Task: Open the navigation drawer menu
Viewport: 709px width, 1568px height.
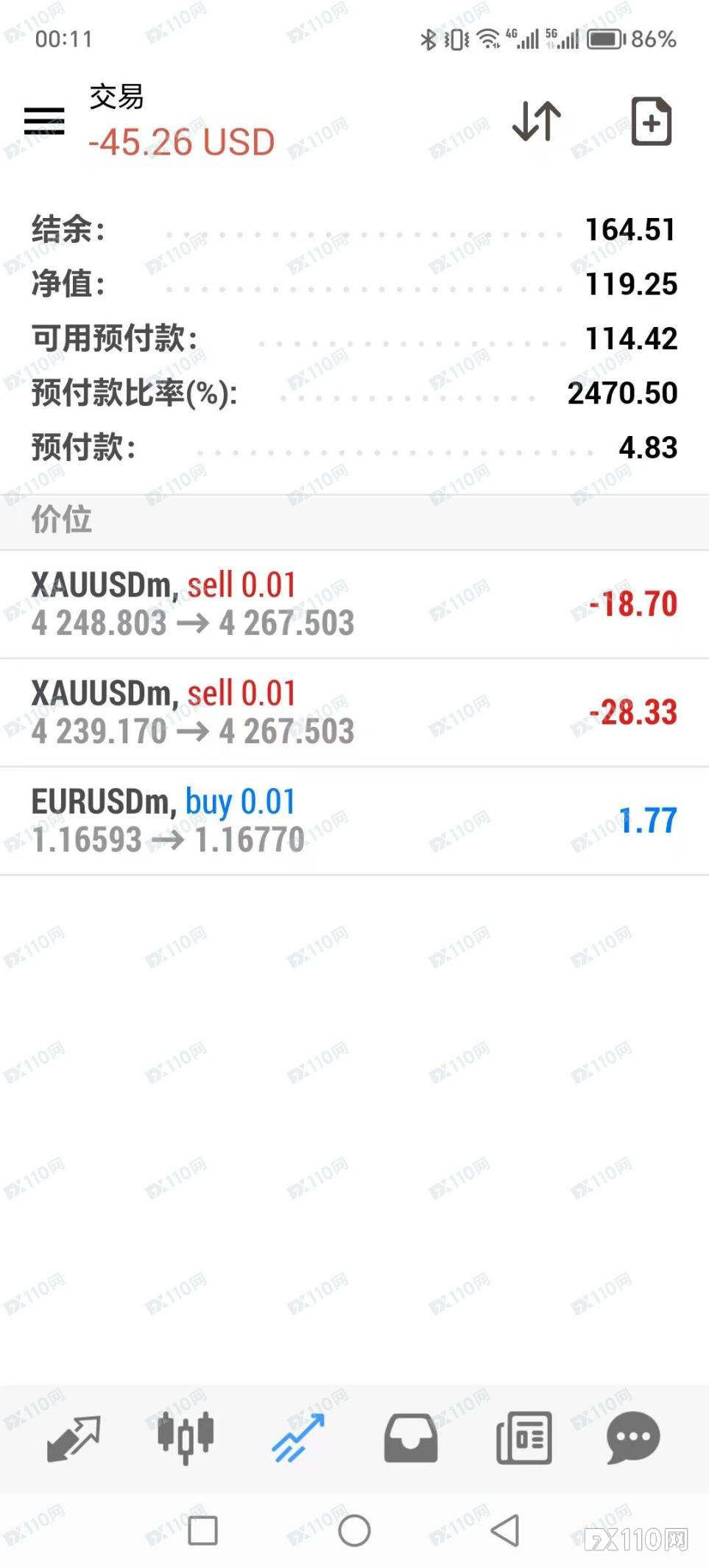Action: 44,122
